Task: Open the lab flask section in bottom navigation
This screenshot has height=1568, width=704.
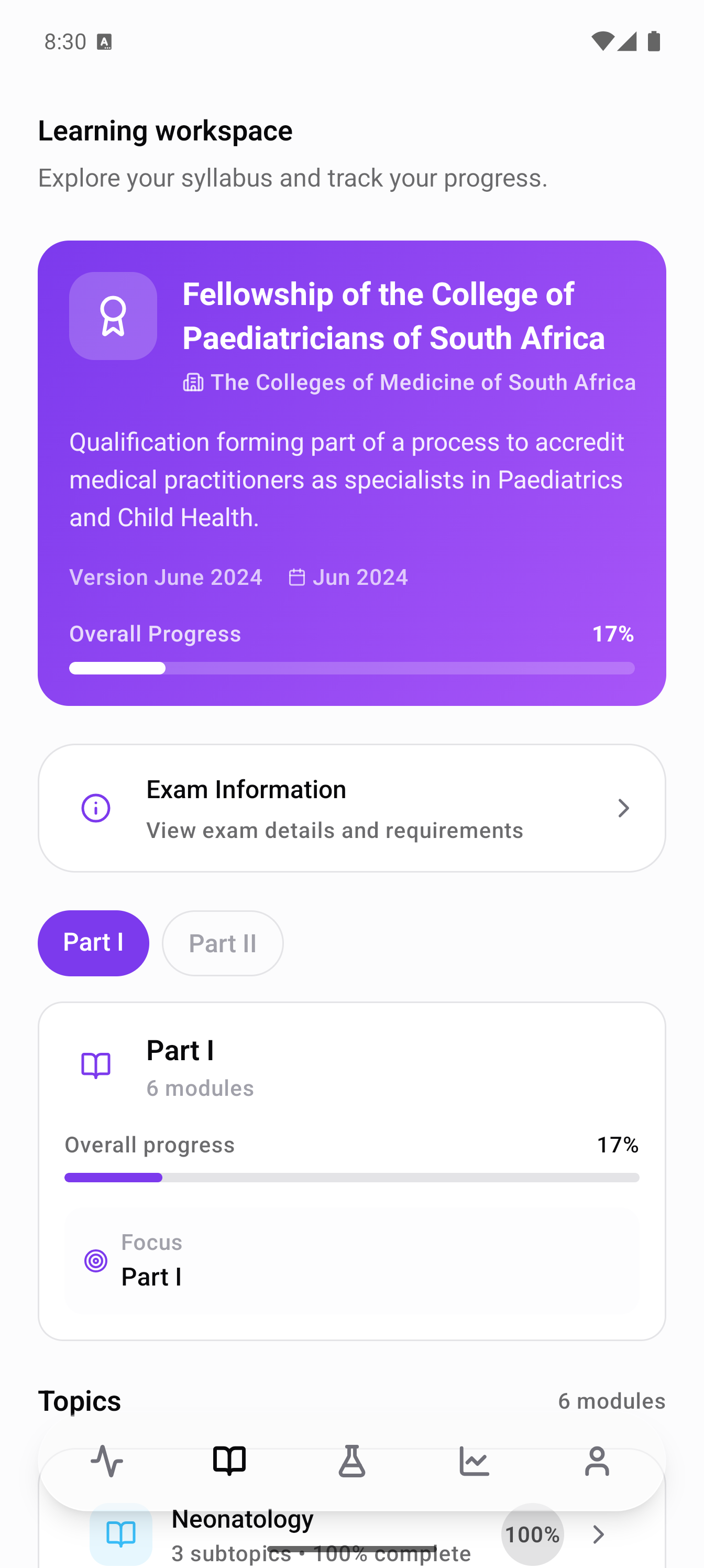Action: (351, 1462)
